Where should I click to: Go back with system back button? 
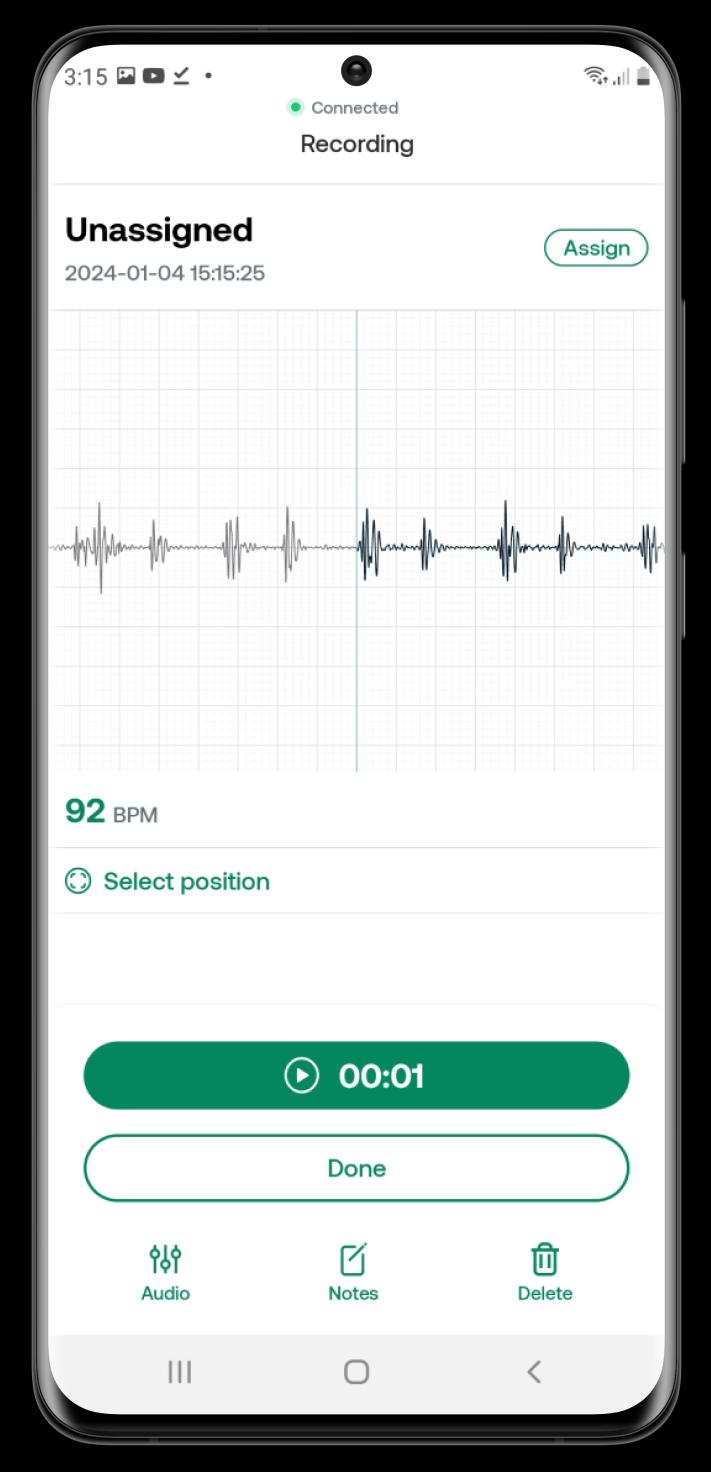pos(534,1372)
